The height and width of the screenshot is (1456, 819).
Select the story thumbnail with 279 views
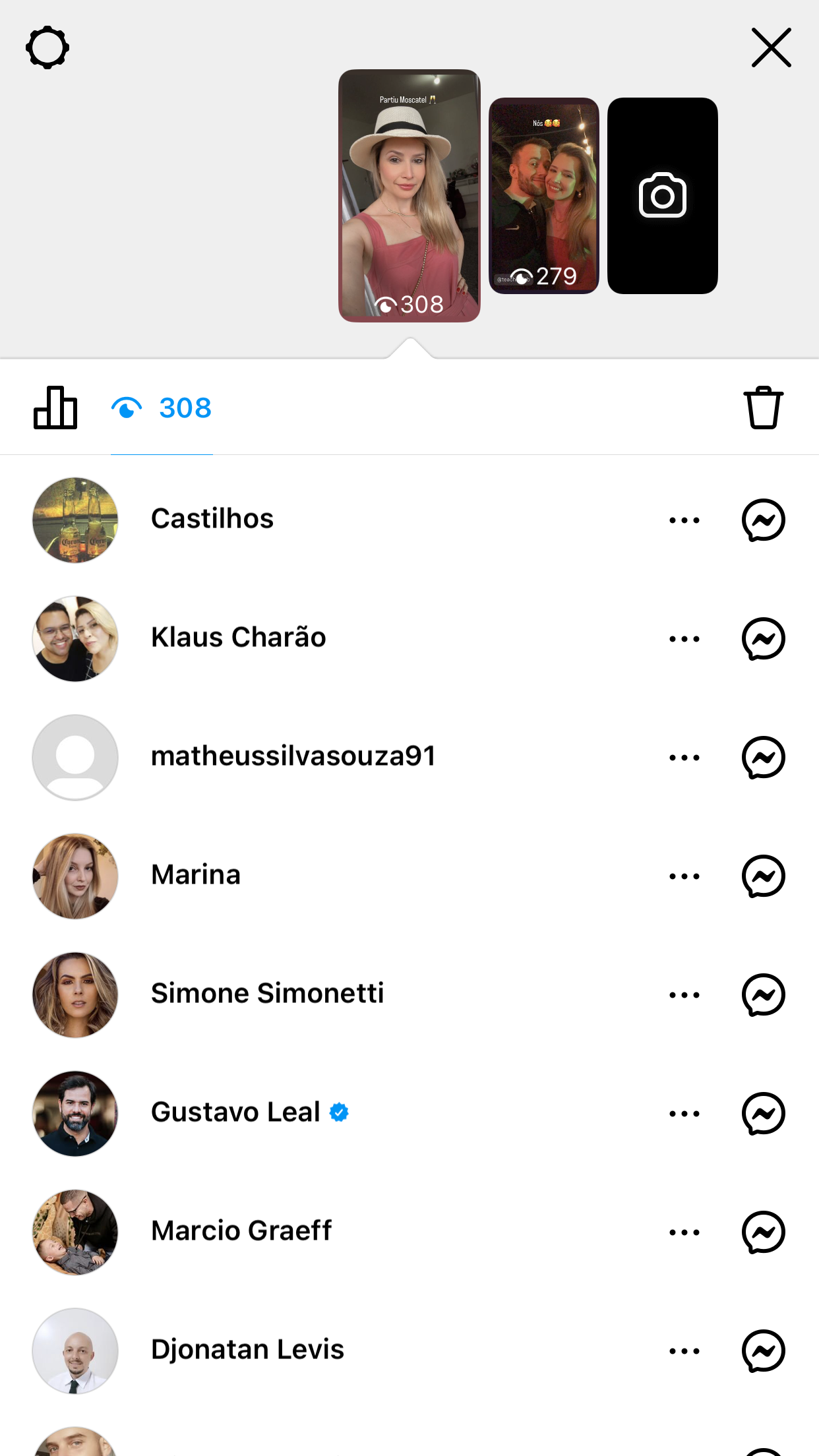[543, 196]
